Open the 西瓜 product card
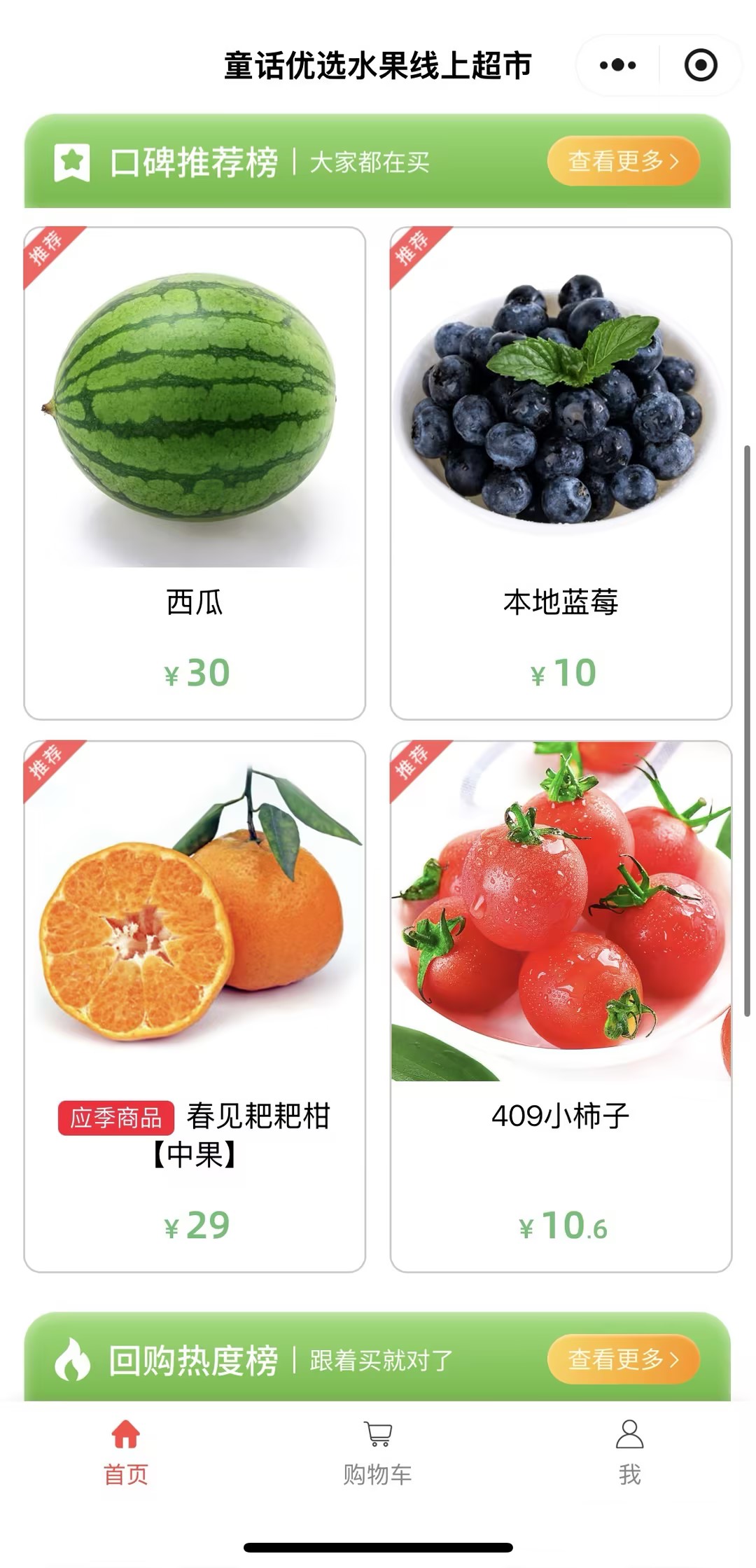The height and width of the screenshot is (1568, 756). (x=195, y=473)
